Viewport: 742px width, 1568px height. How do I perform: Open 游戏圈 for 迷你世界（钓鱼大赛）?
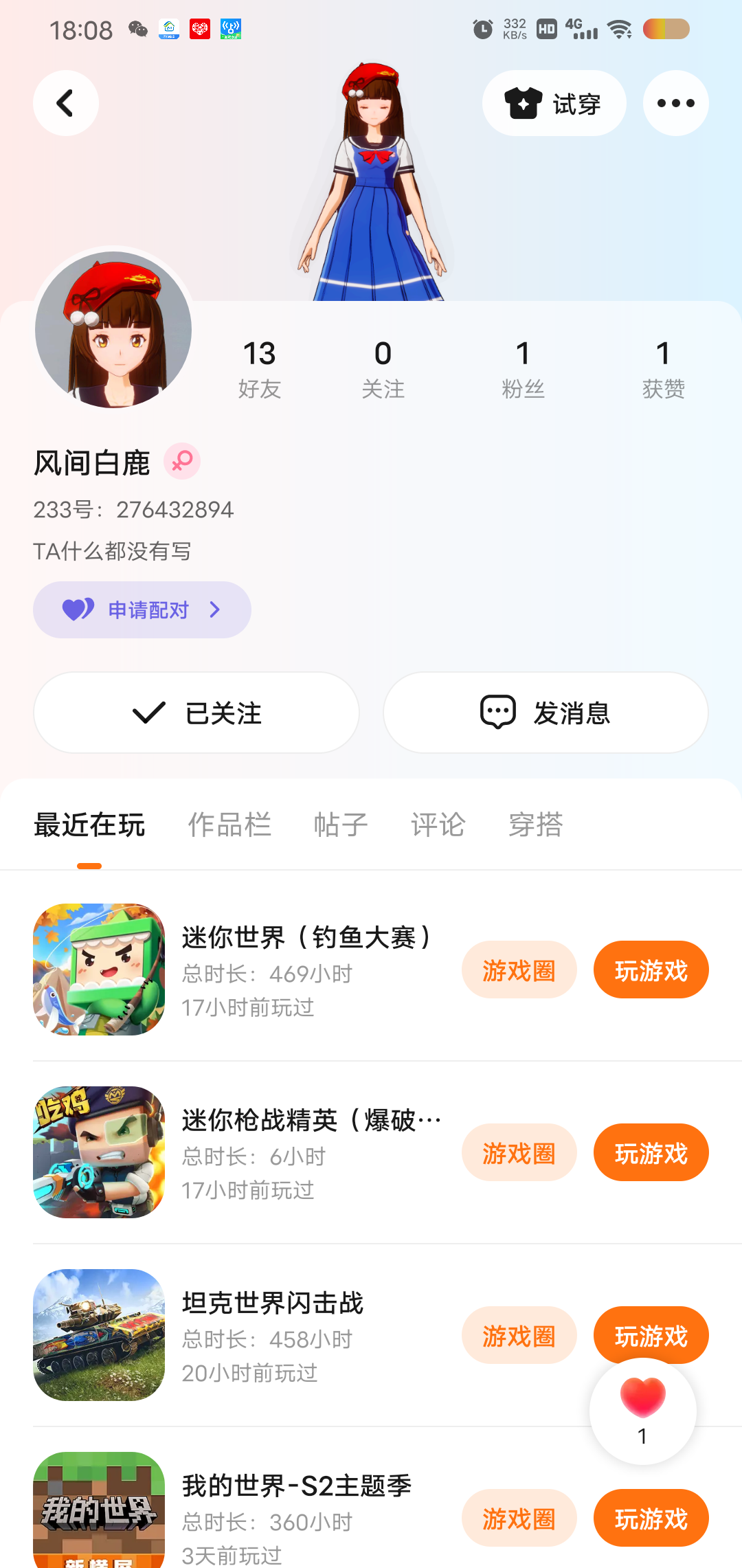519,970
